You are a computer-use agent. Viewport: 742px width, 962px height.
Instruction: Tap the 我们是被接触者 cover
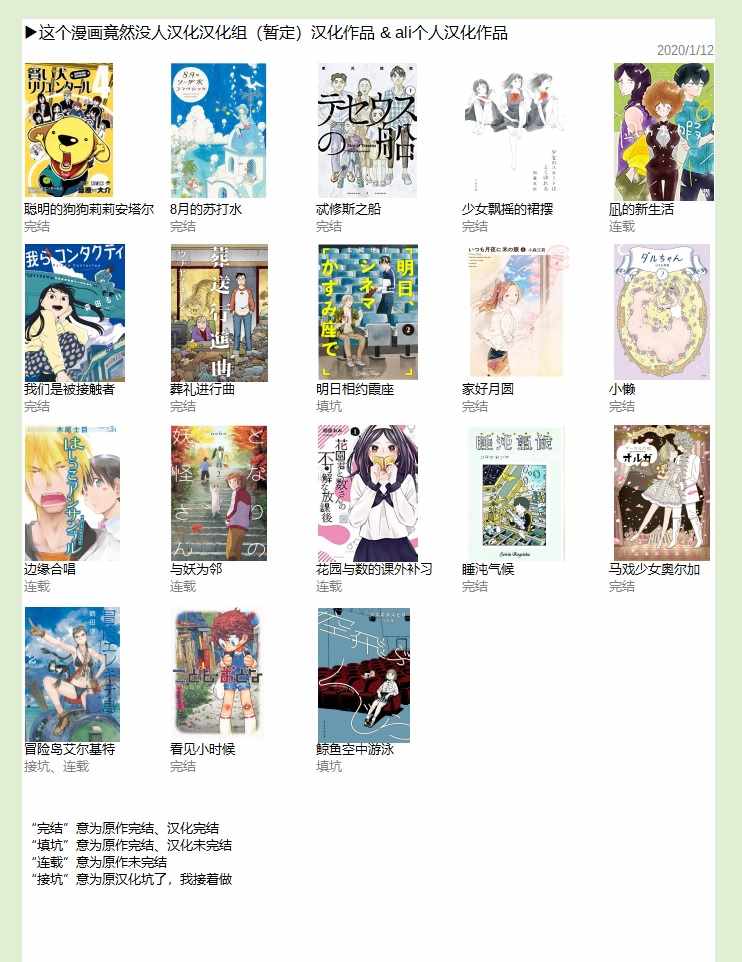tap(74, 312)
